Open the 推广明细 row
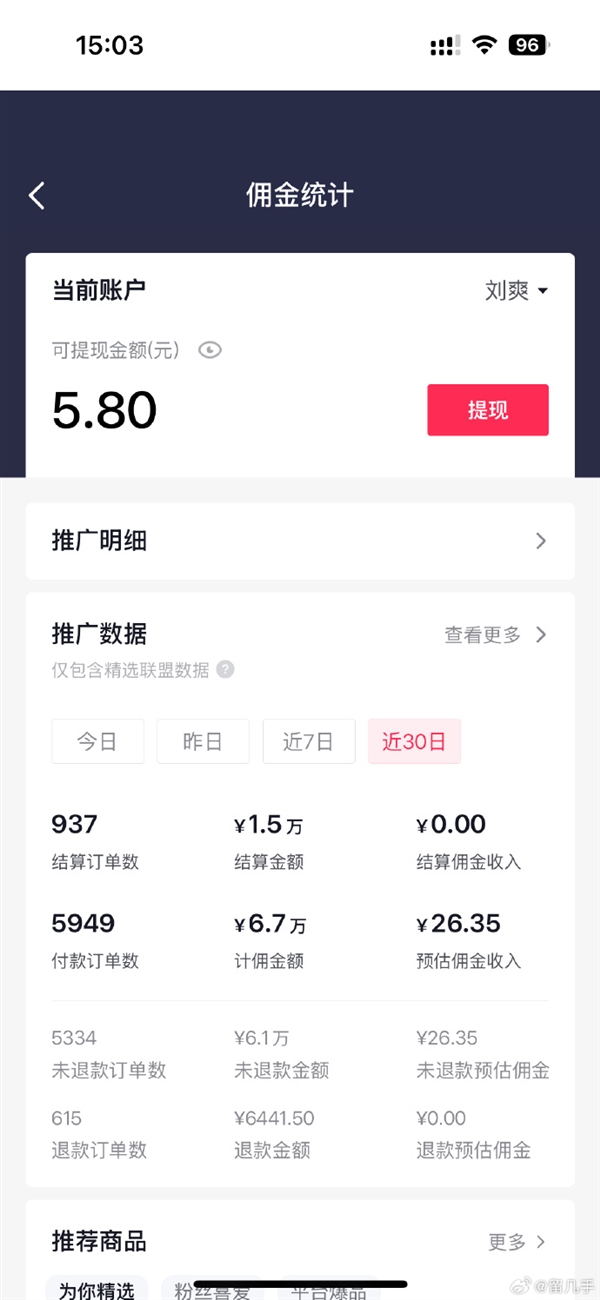This screenshot has height=1300, width=600. tap(300, 541)
